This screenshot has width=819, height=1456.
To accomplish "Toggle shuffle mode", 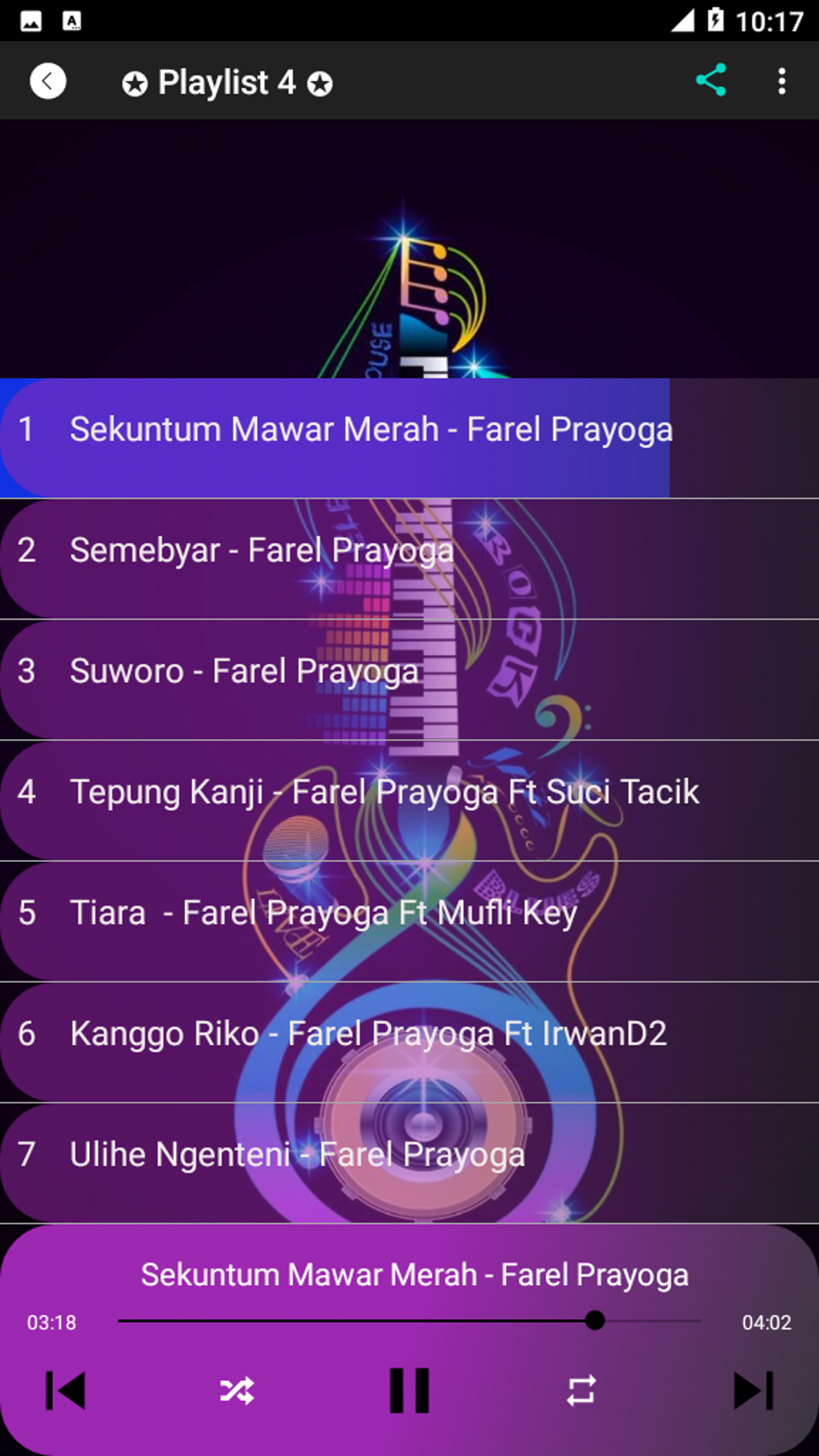I will click(237, 1390).
